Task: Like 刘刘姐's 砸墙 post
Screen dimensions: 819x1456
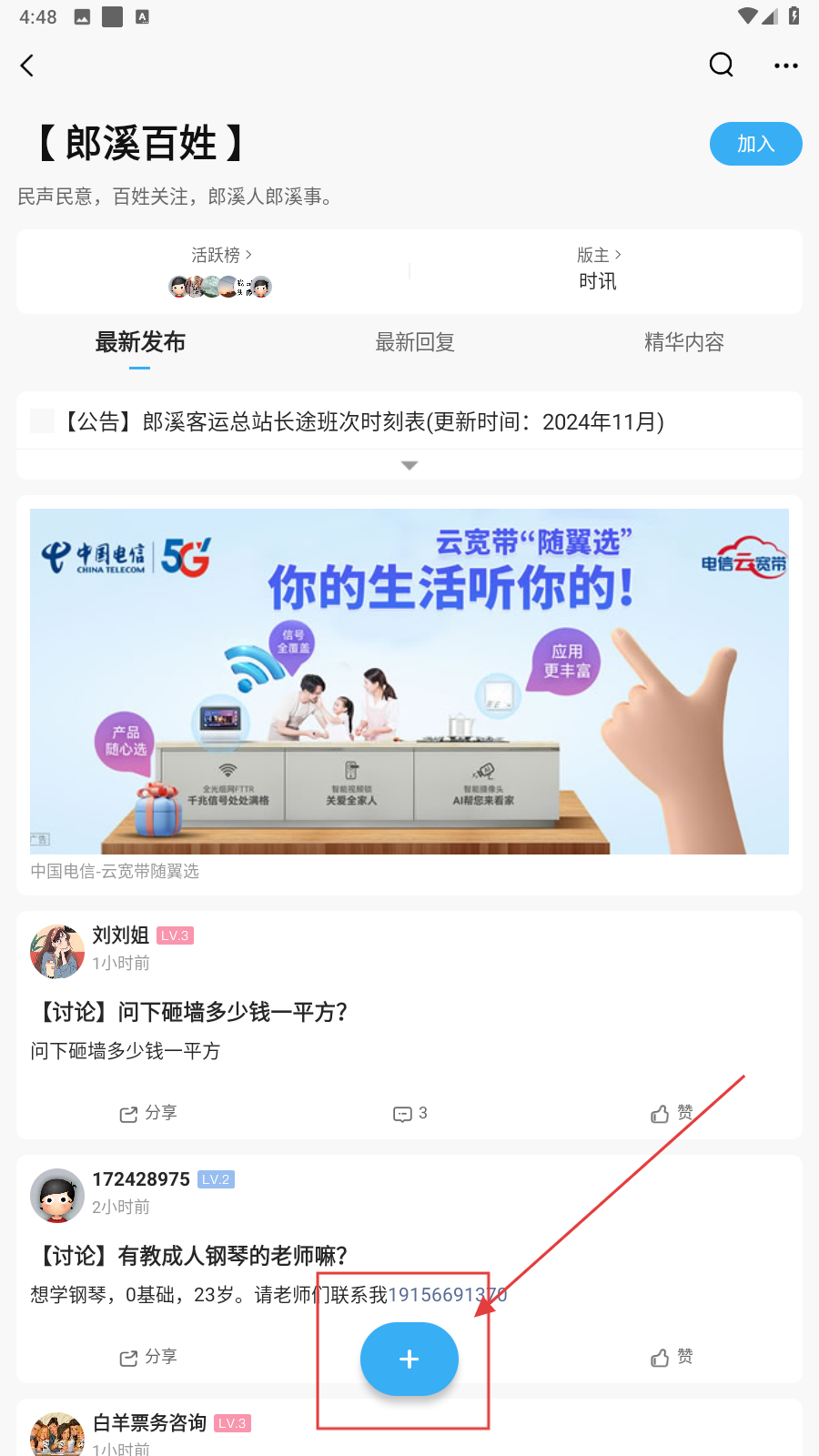Action: pos(672,1113)
